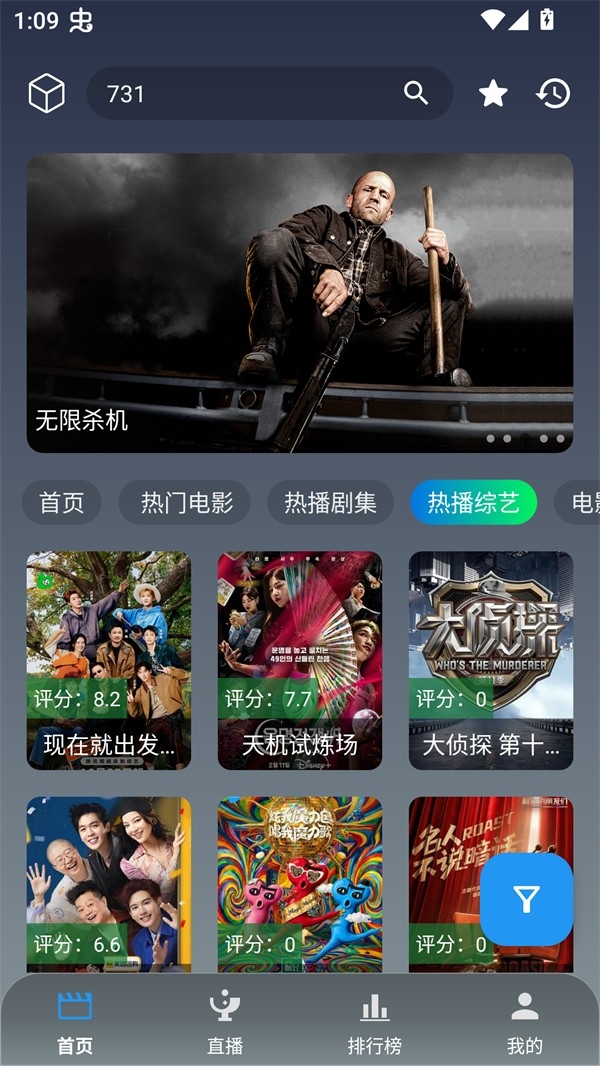Switch to the 直播 tab
This screenshot has height=1066, width=600.
(225, 1022)
